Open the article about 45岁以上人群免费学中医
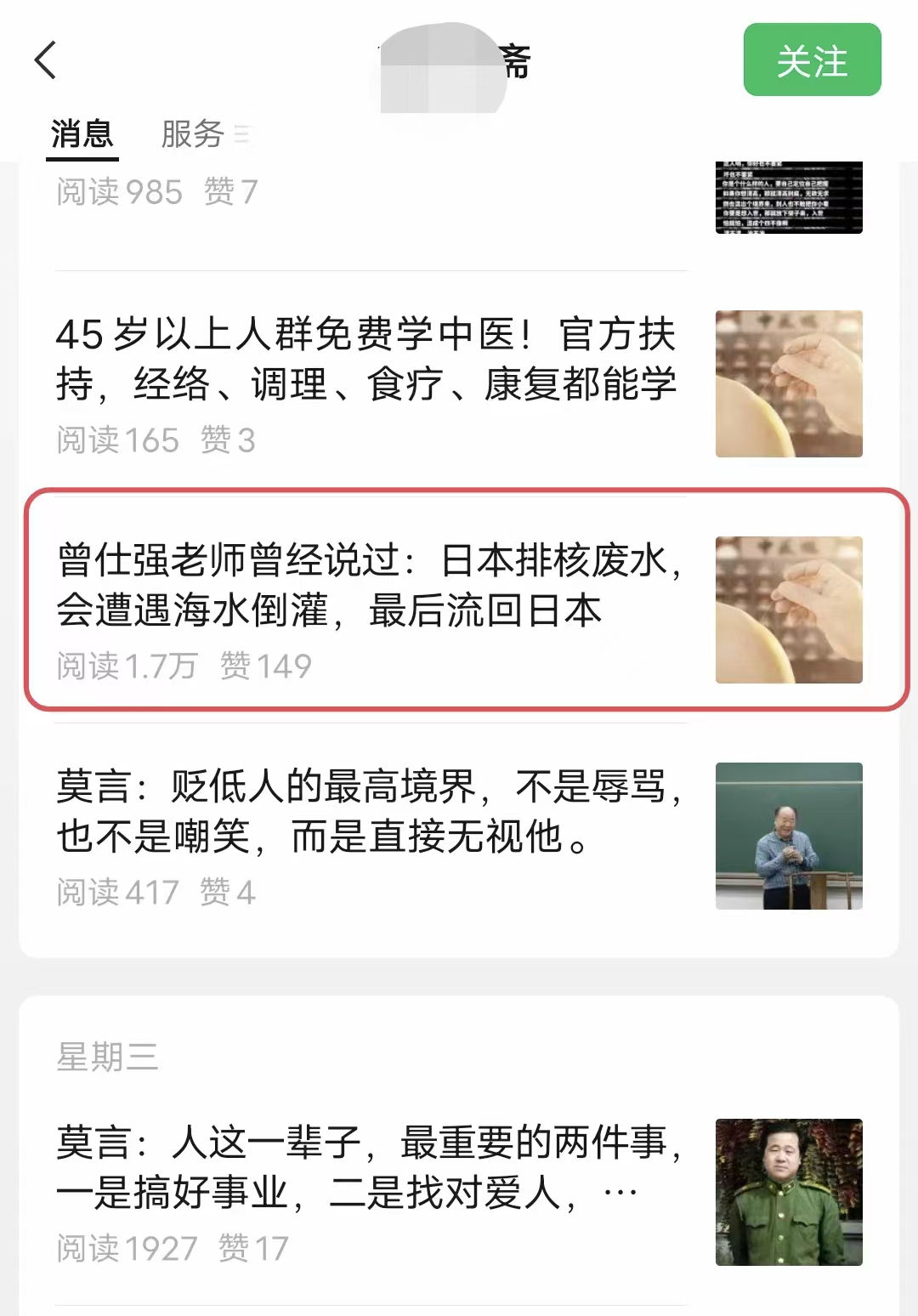918x1316 pixels. coord(365,360)
